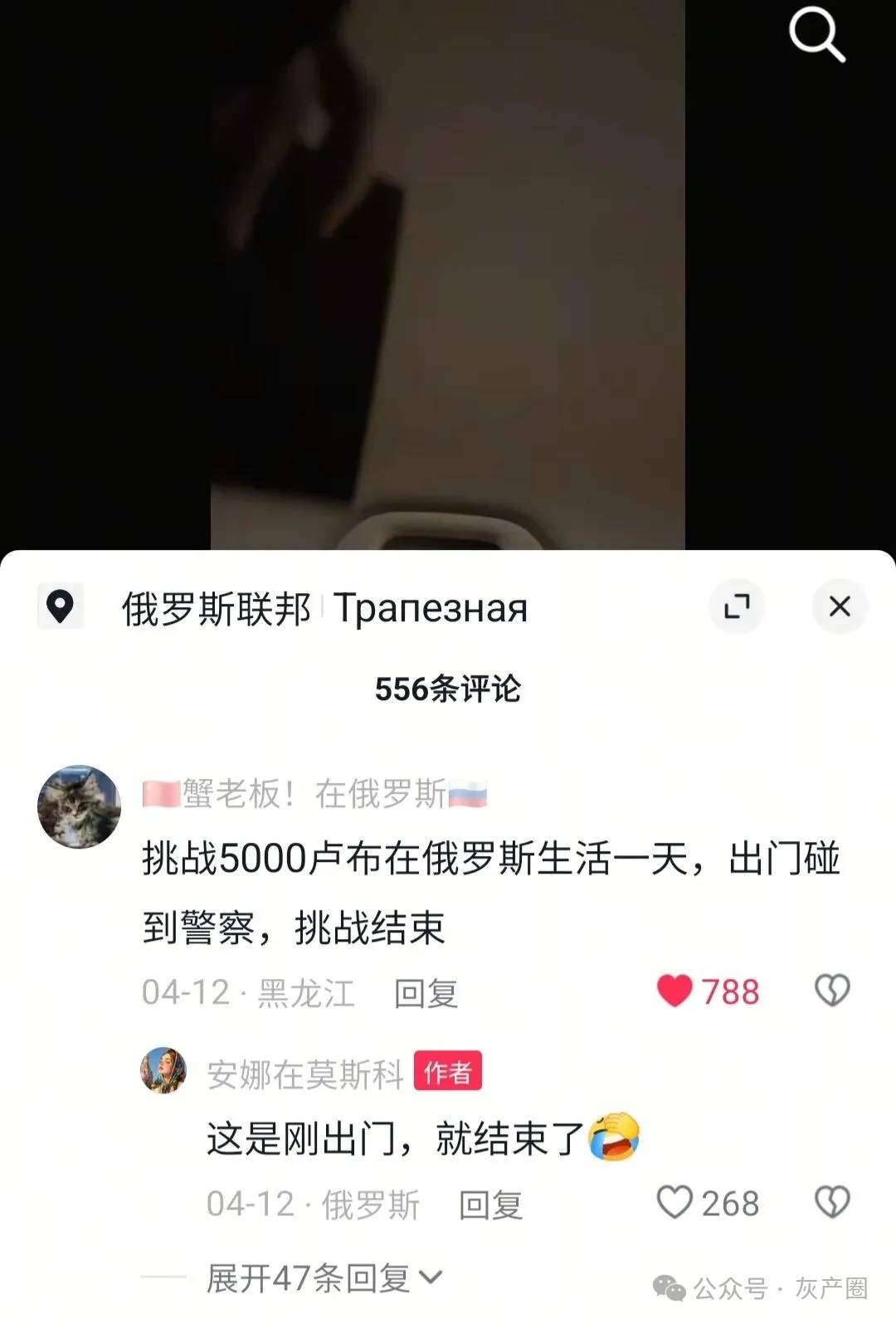
Task: Open the Трапезная location link
Action: [431, 606]
